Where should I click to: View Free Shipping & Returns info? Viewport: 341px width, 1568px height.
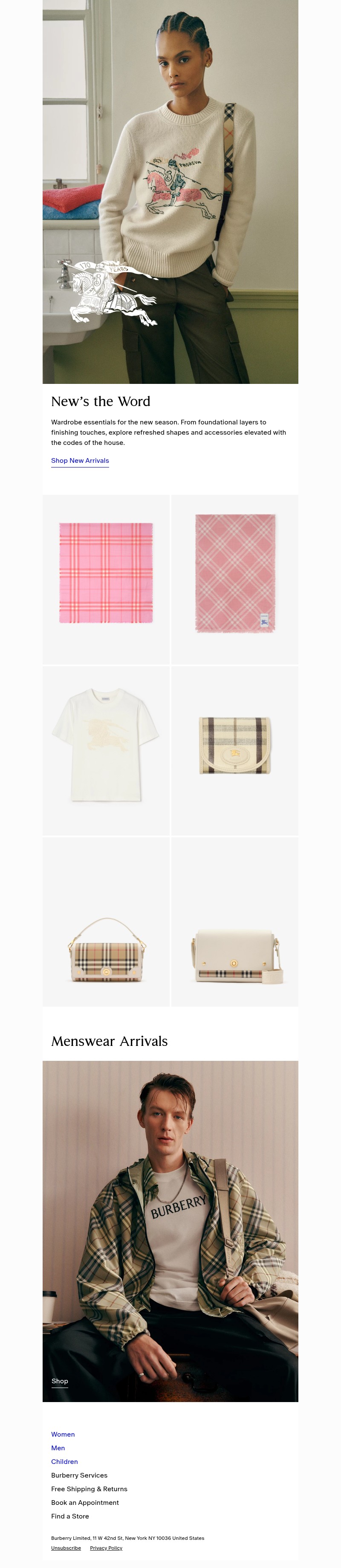click(x=90, y=1489)
